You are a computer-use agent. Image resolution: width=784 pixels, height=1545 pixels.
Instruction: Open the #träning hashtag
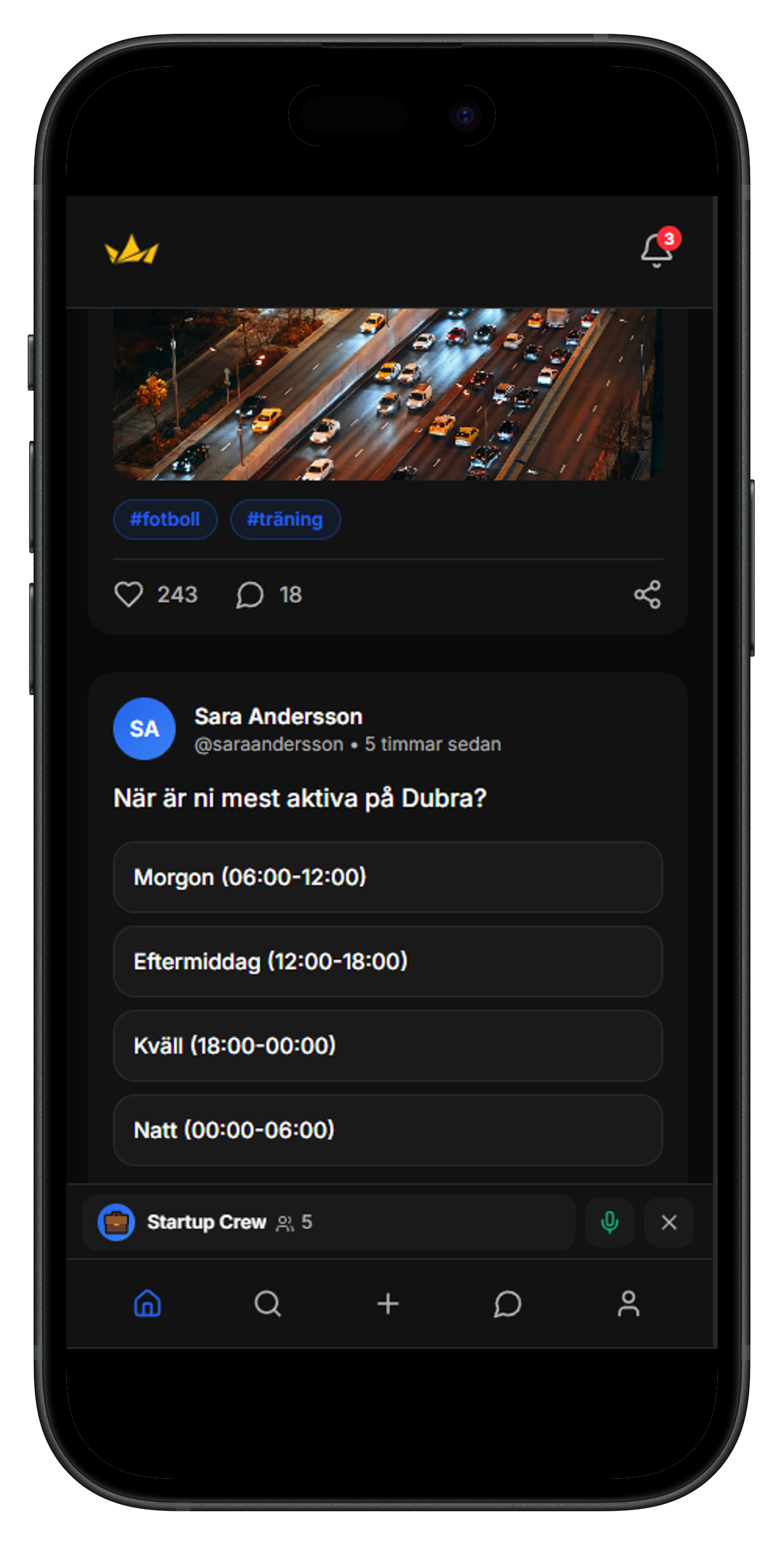coord(285,519)
